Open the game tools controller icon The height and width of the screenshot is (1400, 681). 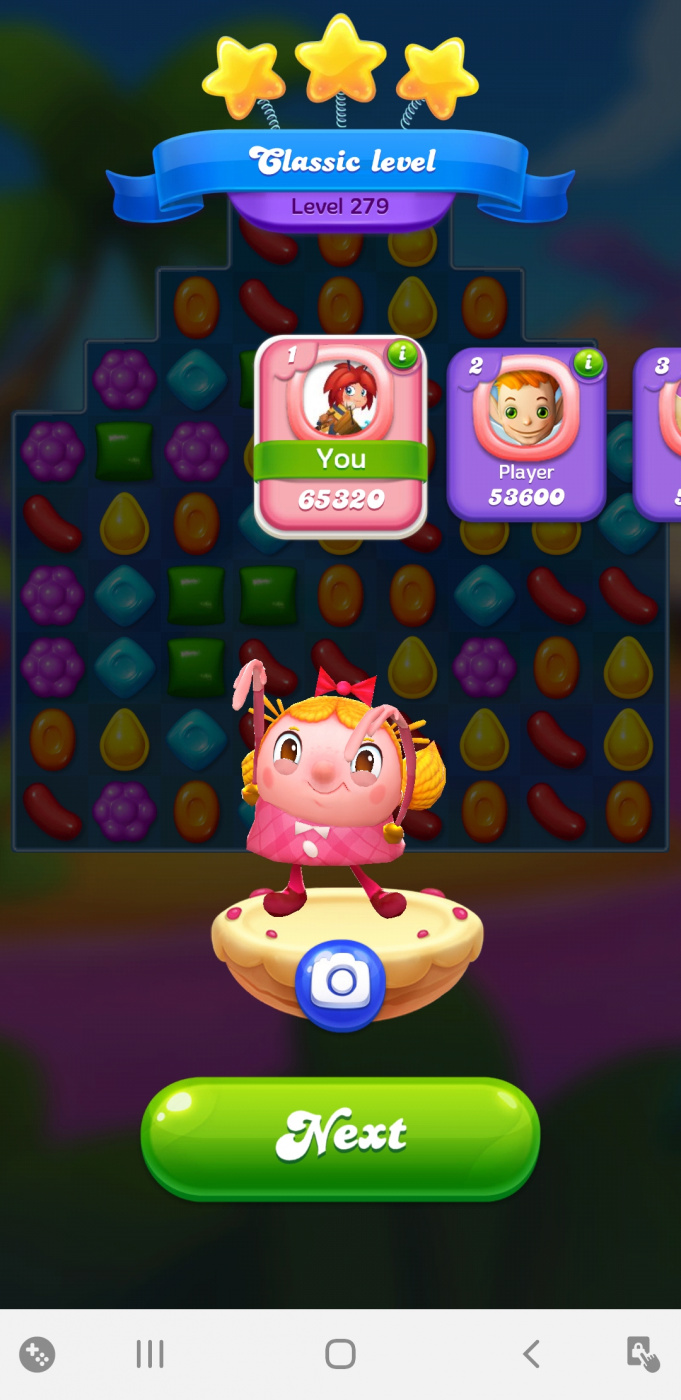pos(37,1354)
